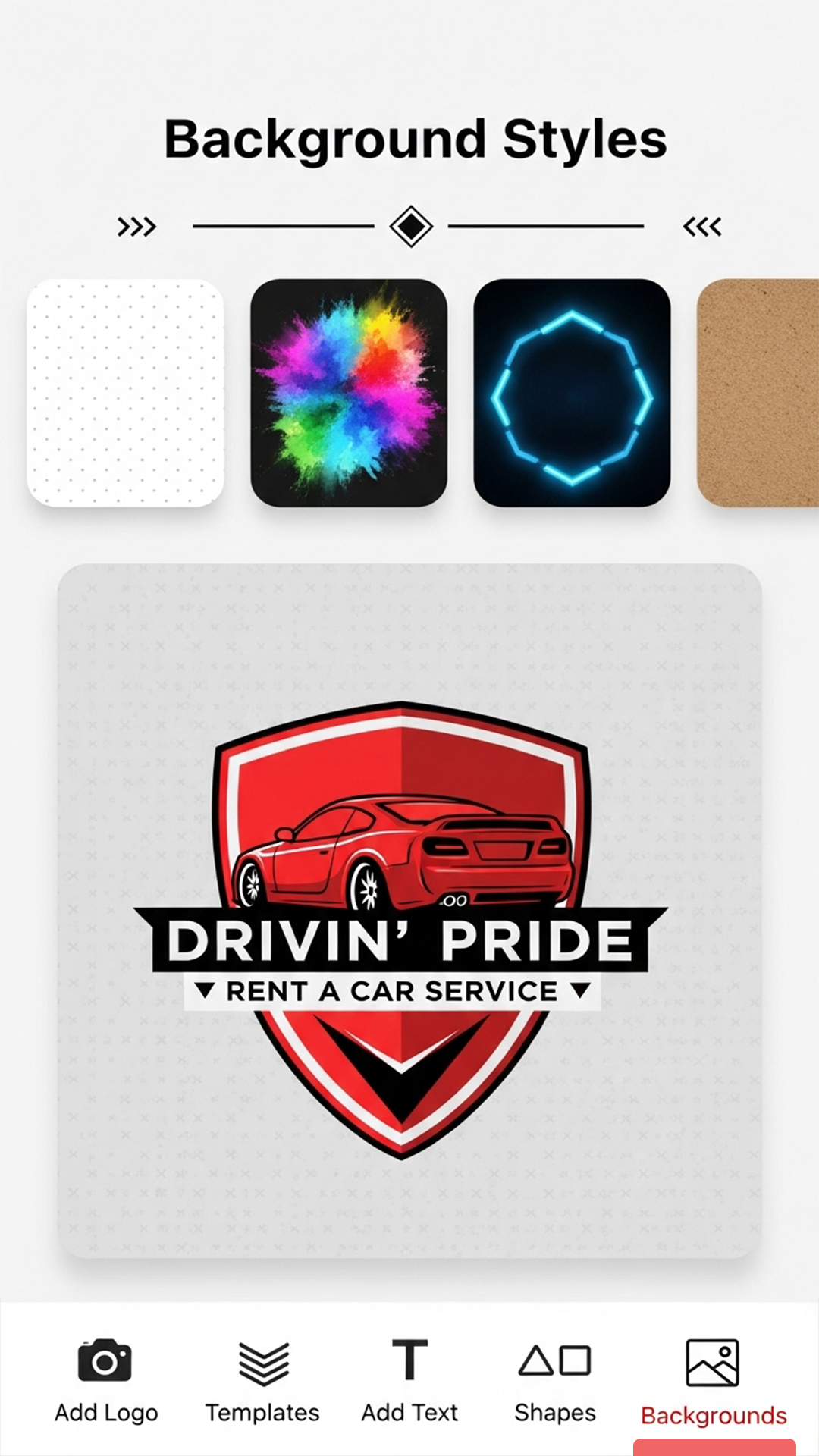This screenshot has height=1456, width=819.
Task: Switch to the Backgrounds tool
Action: tap(713, 1382)
